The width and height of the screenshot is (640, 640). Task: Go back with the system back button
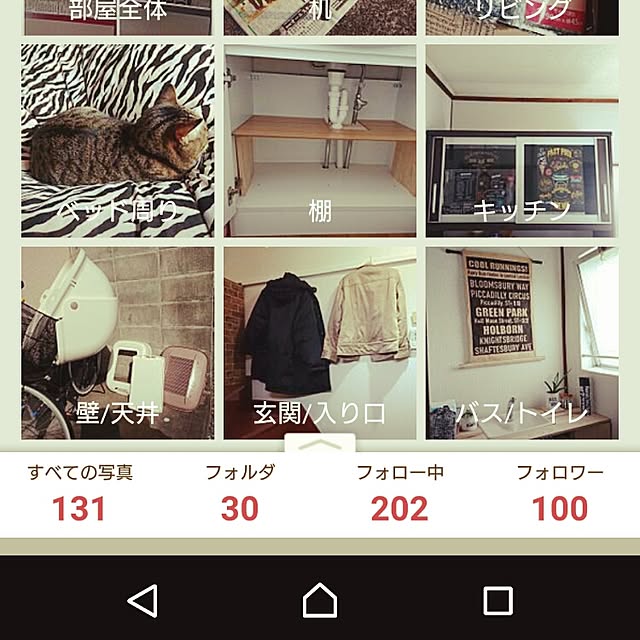[x=143, y=600]
